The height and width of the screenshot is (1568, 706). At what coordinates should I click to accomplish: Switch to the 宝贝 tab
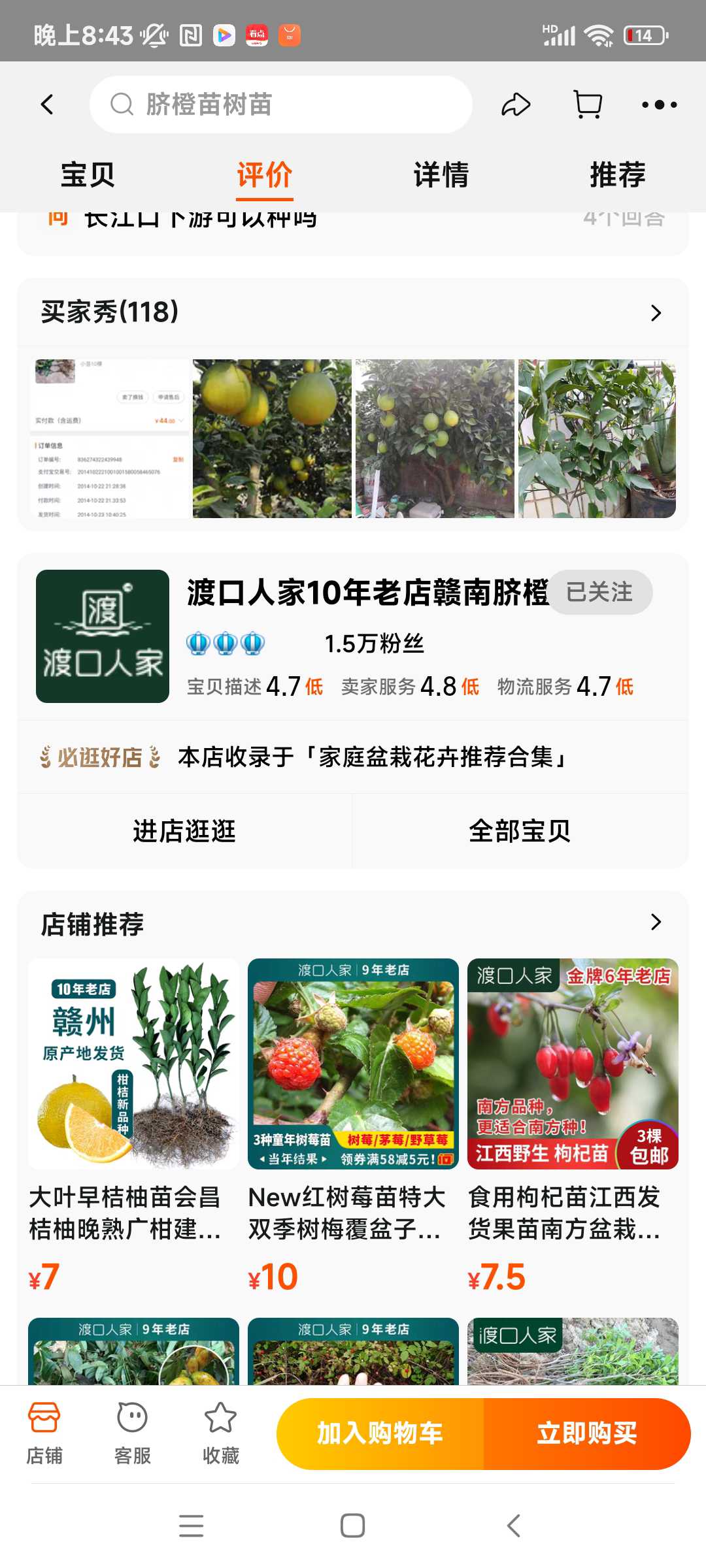pyautogui.click(x=88, y=175)
